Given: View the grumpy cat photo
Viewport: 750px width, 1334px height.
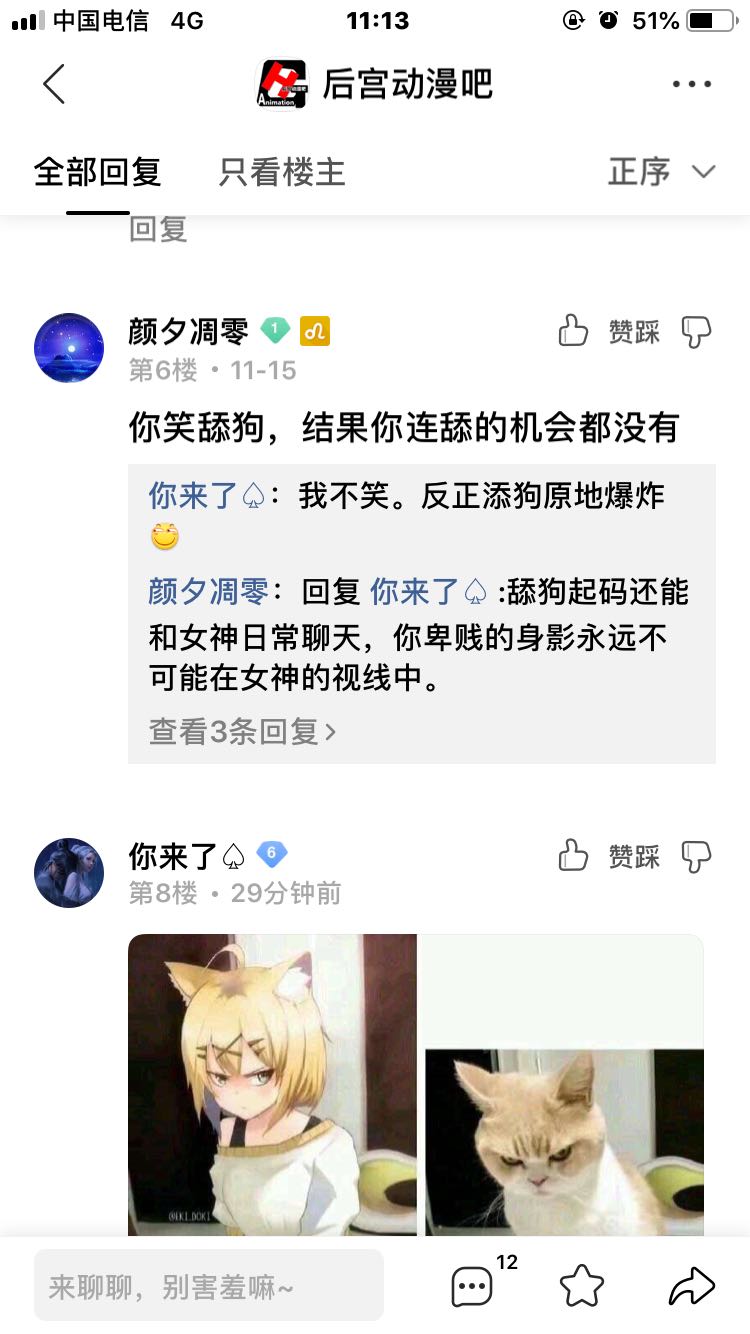Looking at the screenshot, I should (x=563, y=1085).
